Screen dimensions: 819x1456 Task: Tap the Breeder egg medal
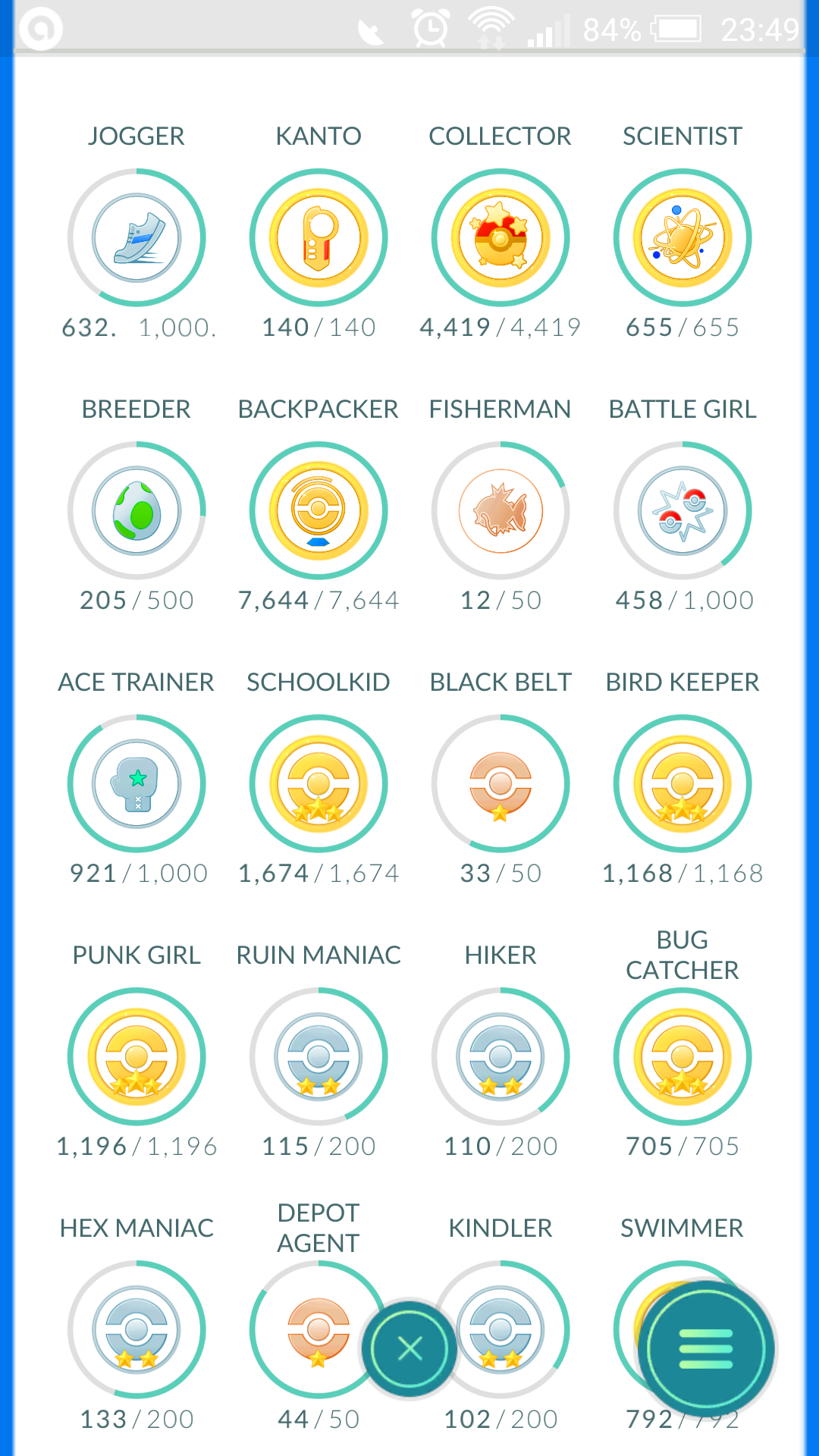point(136,510)
